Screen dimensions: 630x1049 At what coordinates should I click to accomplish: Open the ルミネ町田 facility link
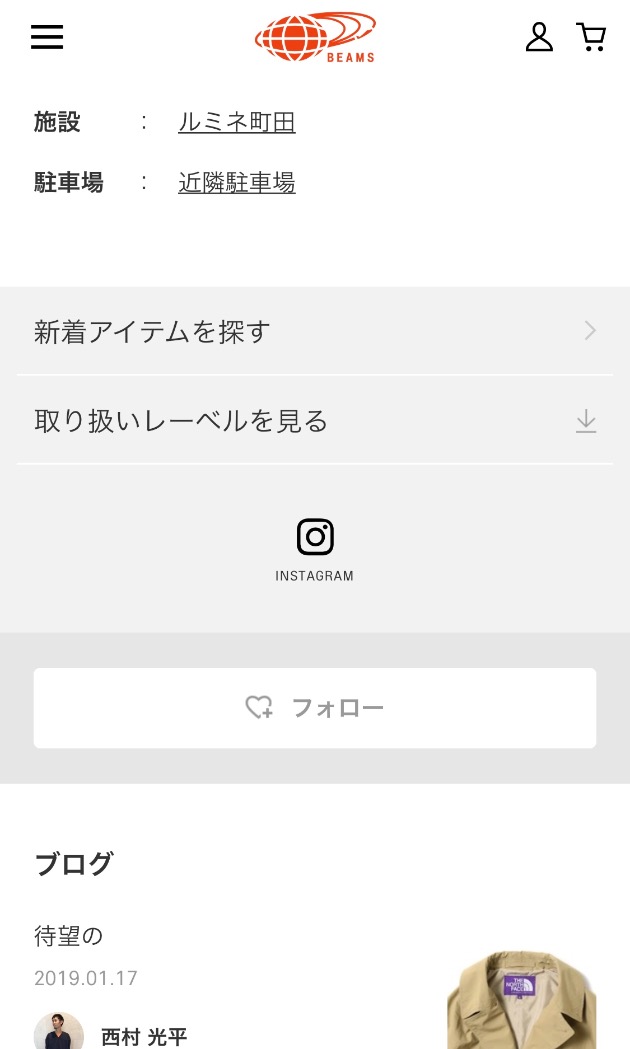pyautogui.click(x=237, y=122)
